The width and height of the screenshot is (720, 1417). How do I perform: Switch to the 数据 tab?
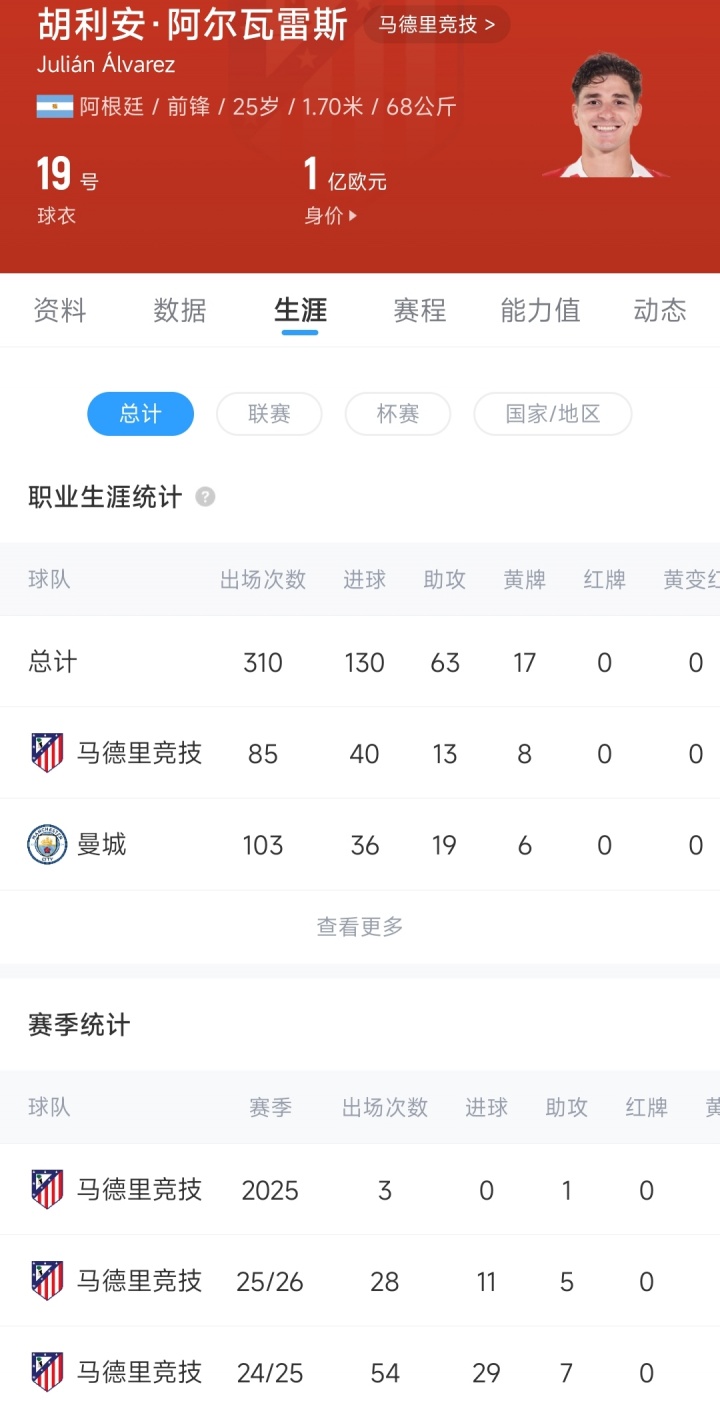(180, 311)
